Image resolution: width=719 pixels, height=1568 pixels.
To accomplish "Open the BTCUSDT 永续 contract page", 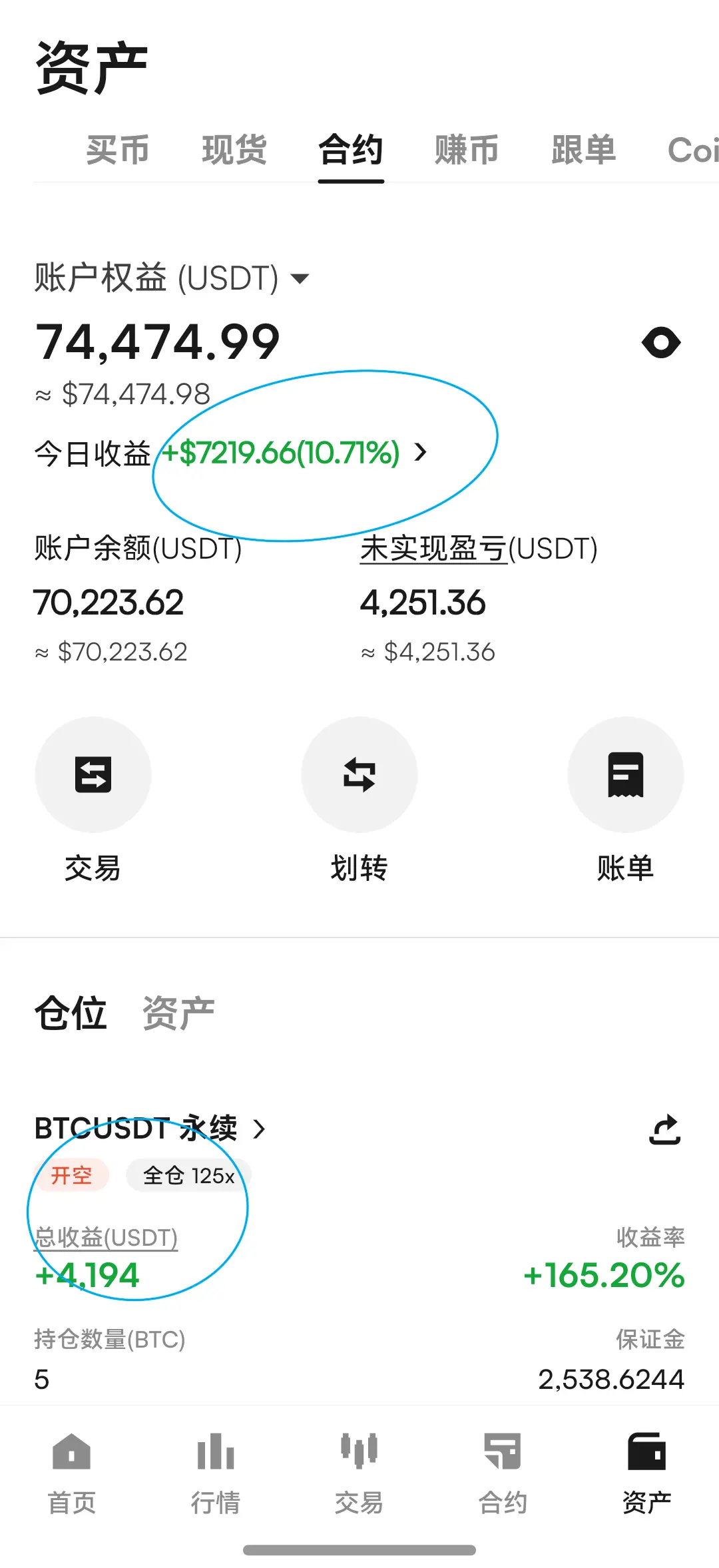I will pyautogui.click(x=150, y=1129).
